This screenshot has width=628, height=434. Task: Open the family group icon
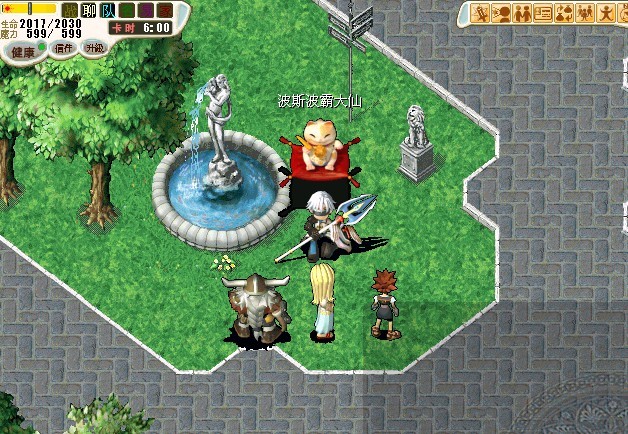(585, 13)
